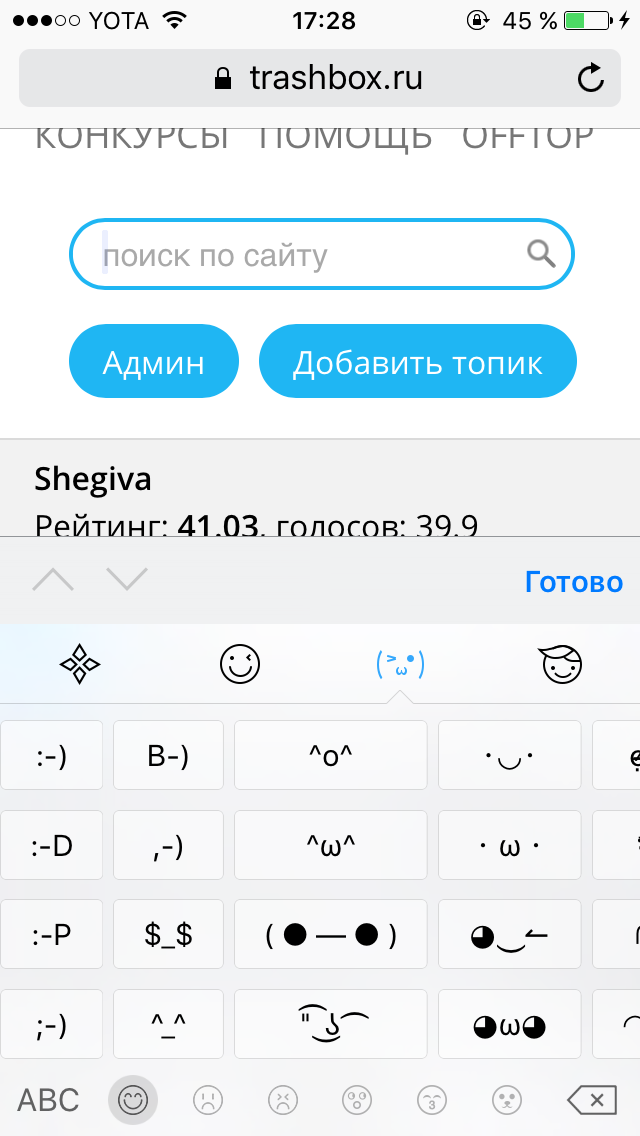Insert the :-D emoticon

51,845
